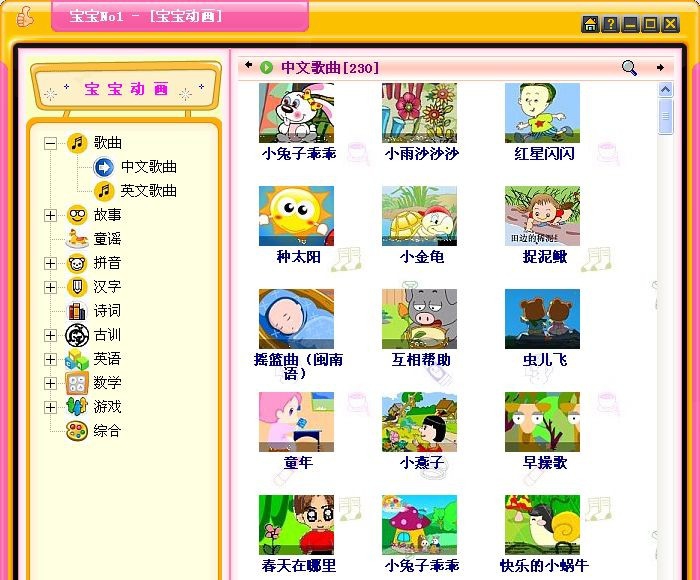Play the 虫儿飞 animation
This screenshot has height=580, width=700.
(542, 319)
